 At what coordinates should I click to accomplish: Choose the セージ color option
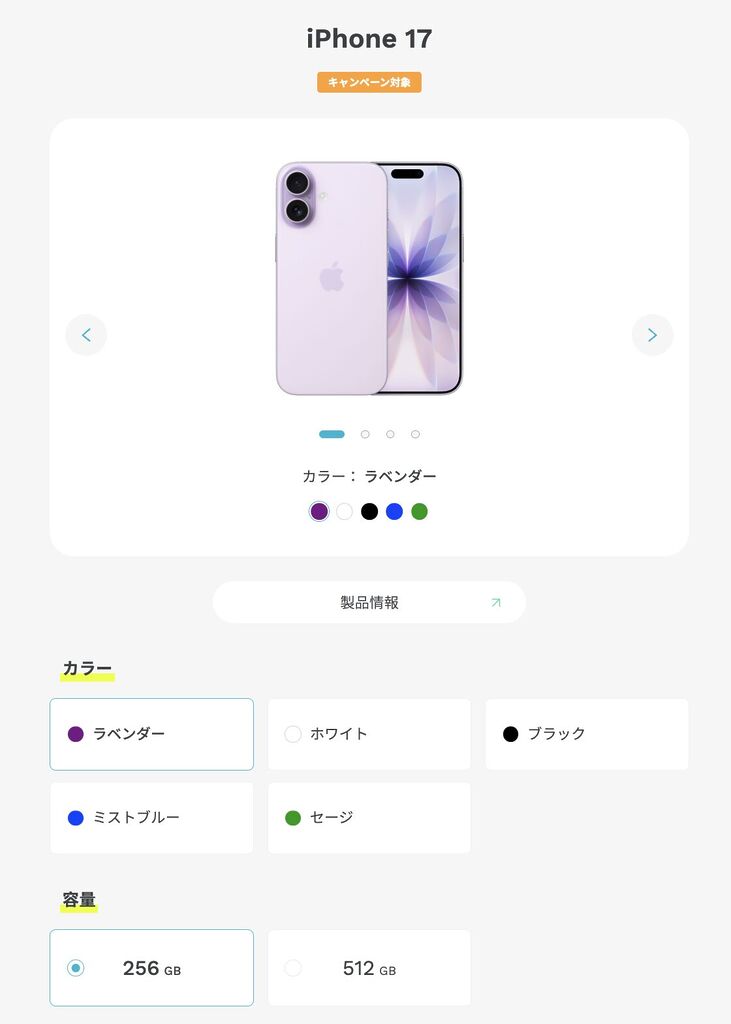point(369,818)
